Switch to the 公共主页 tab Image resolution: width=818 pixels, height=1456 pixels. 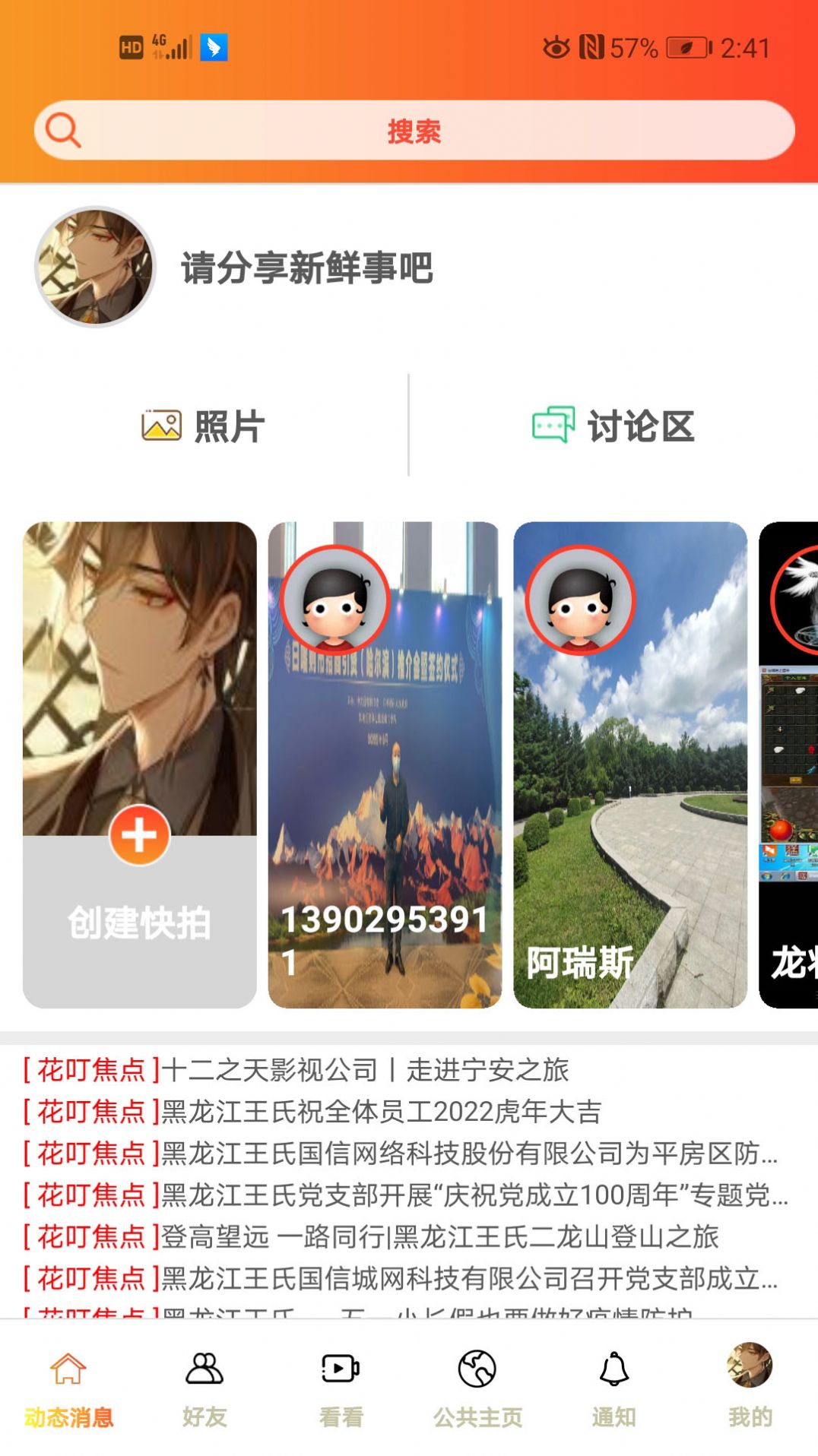[477, 1389]
